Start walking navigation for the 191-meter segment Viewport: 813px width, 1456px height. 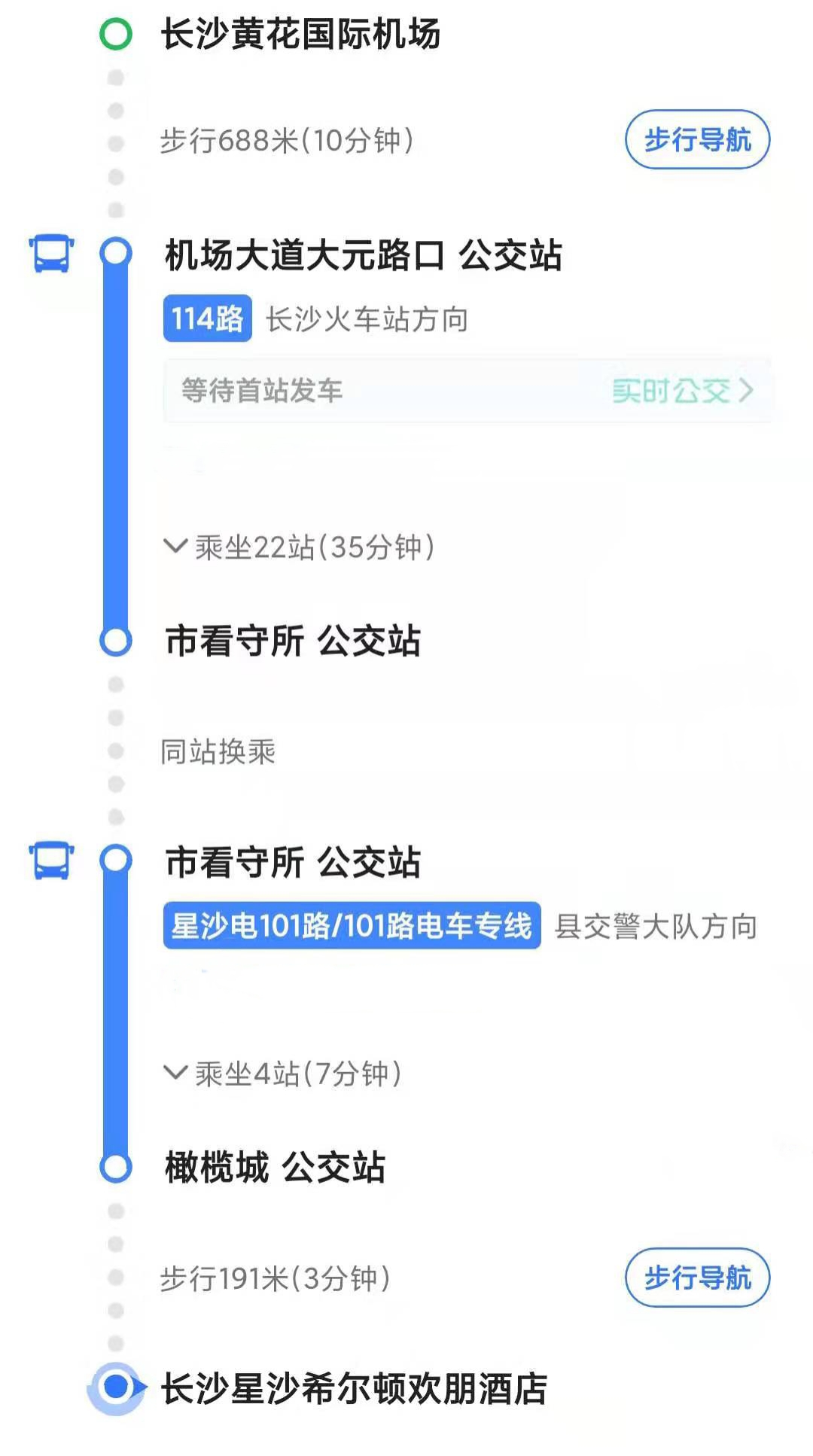697,1278
